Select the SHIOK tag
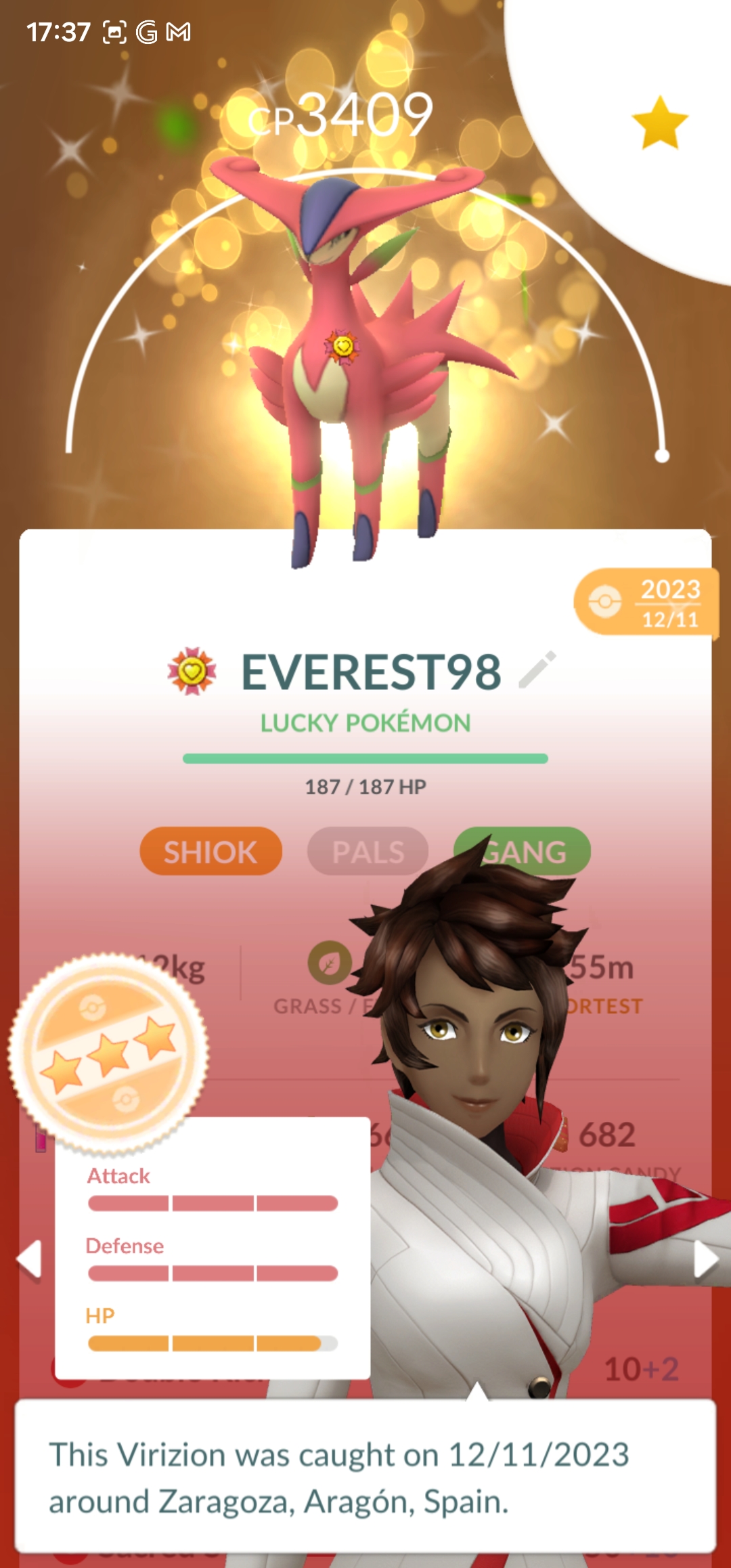 coord(211,851)
